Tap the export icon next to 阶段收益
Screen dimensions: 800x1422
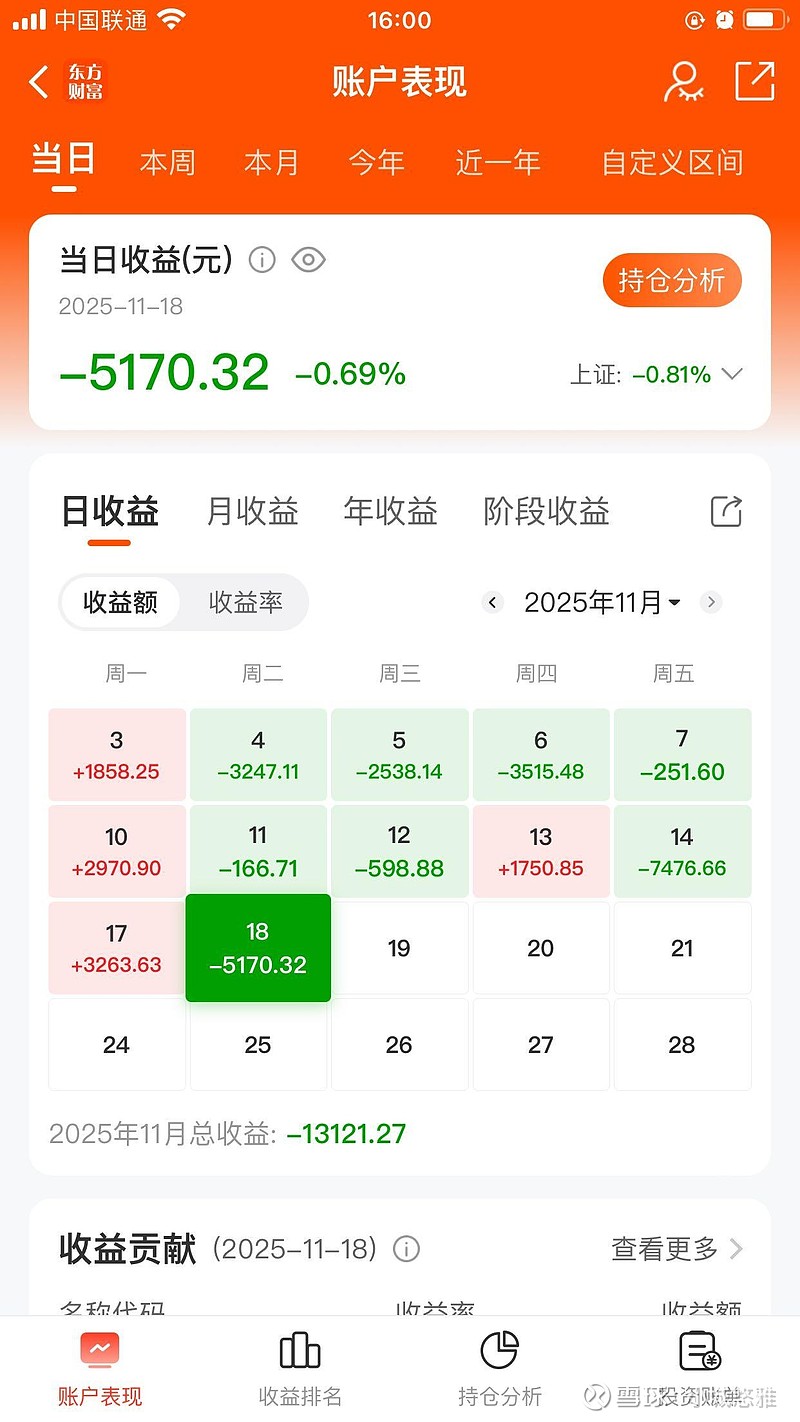tap(726, 511)
